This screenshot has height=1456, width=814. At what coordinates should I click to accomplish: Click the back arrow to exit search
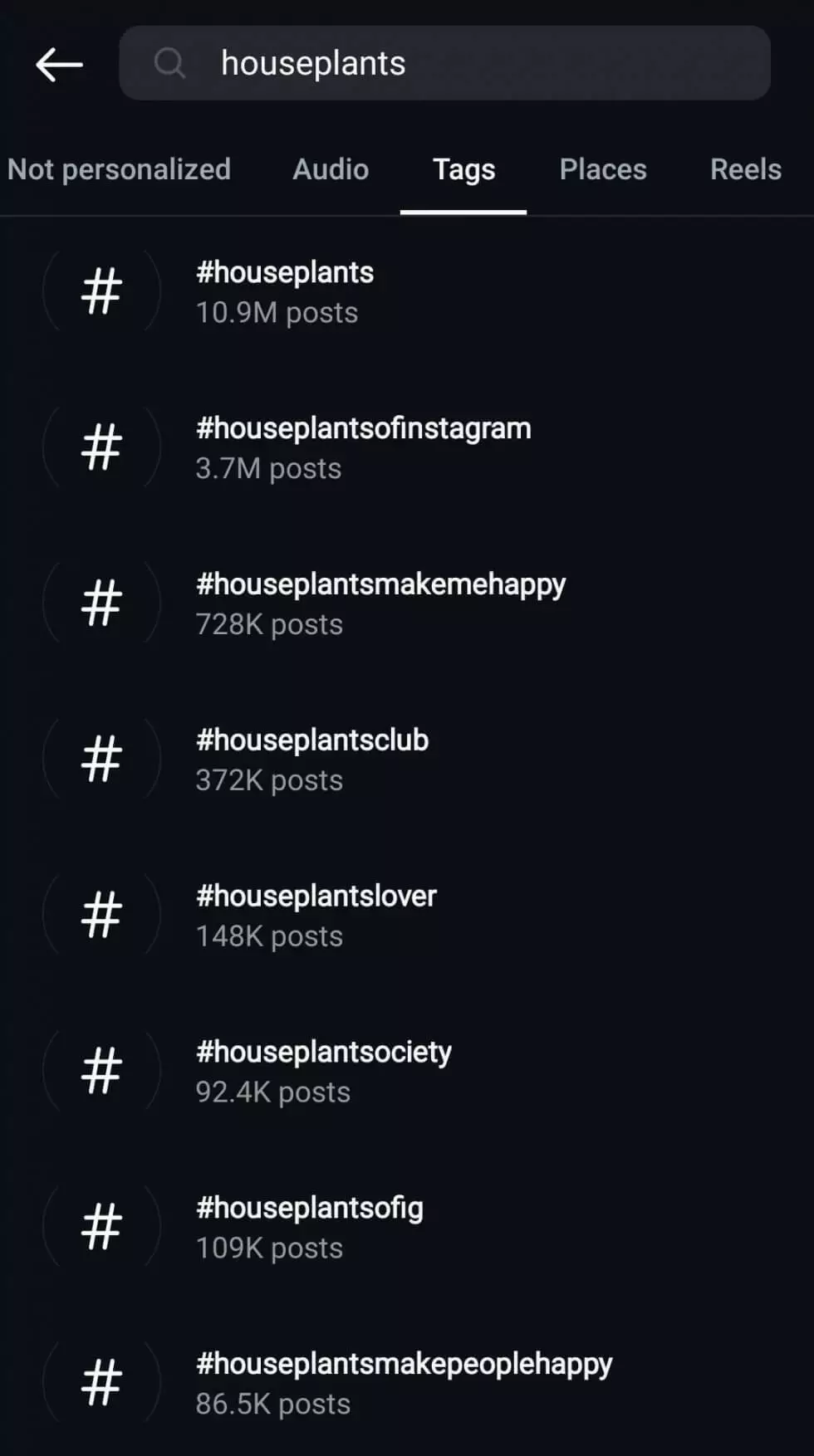59,64
